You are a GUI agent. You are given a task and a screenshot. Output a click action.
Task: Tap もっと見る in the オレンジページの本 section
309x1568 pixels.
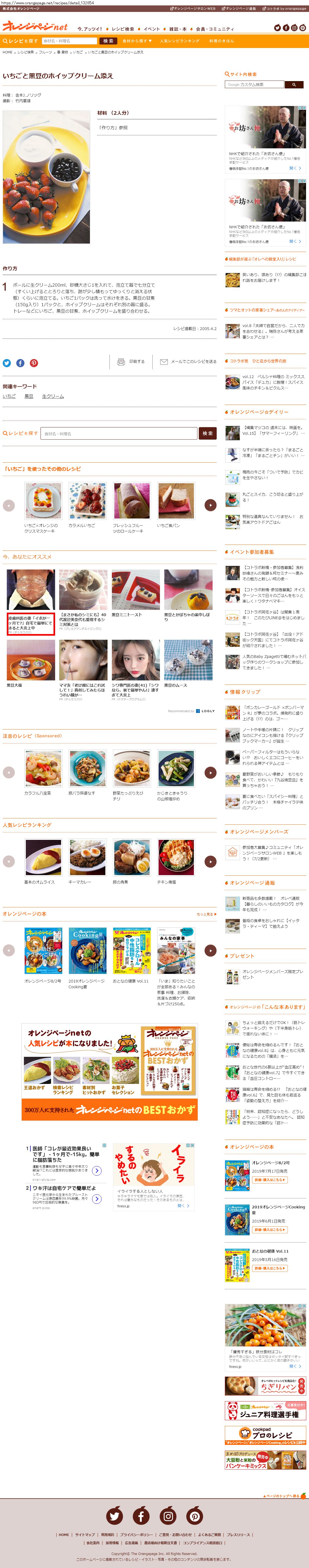coord(206,914)
